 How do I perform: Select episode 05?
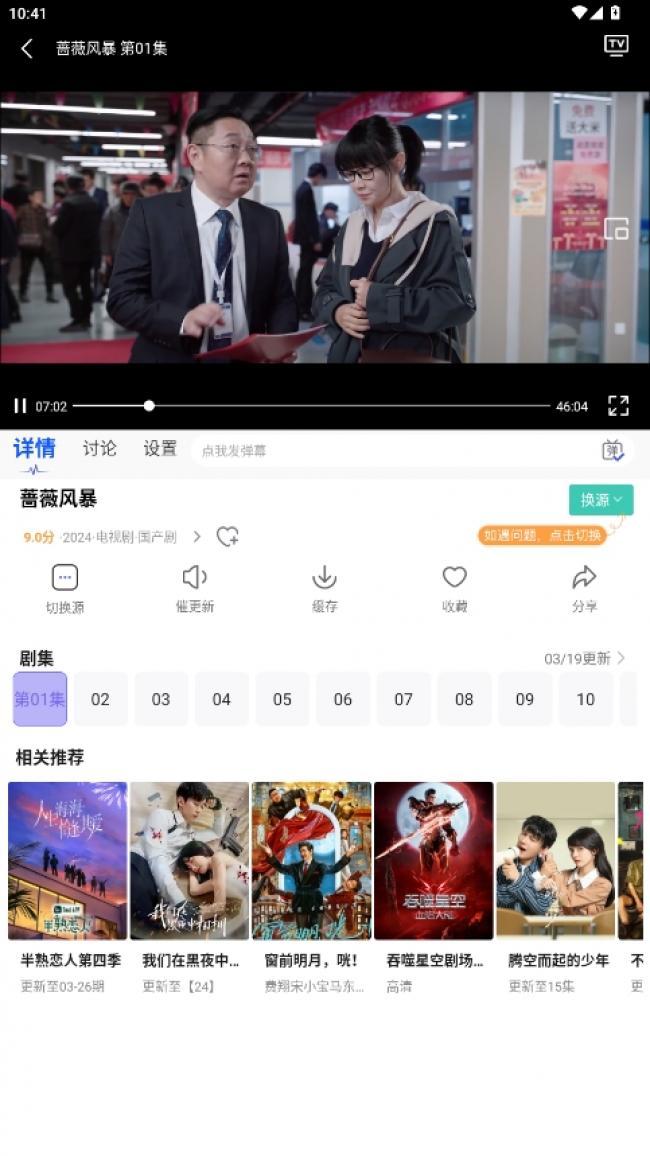[282, 699]
